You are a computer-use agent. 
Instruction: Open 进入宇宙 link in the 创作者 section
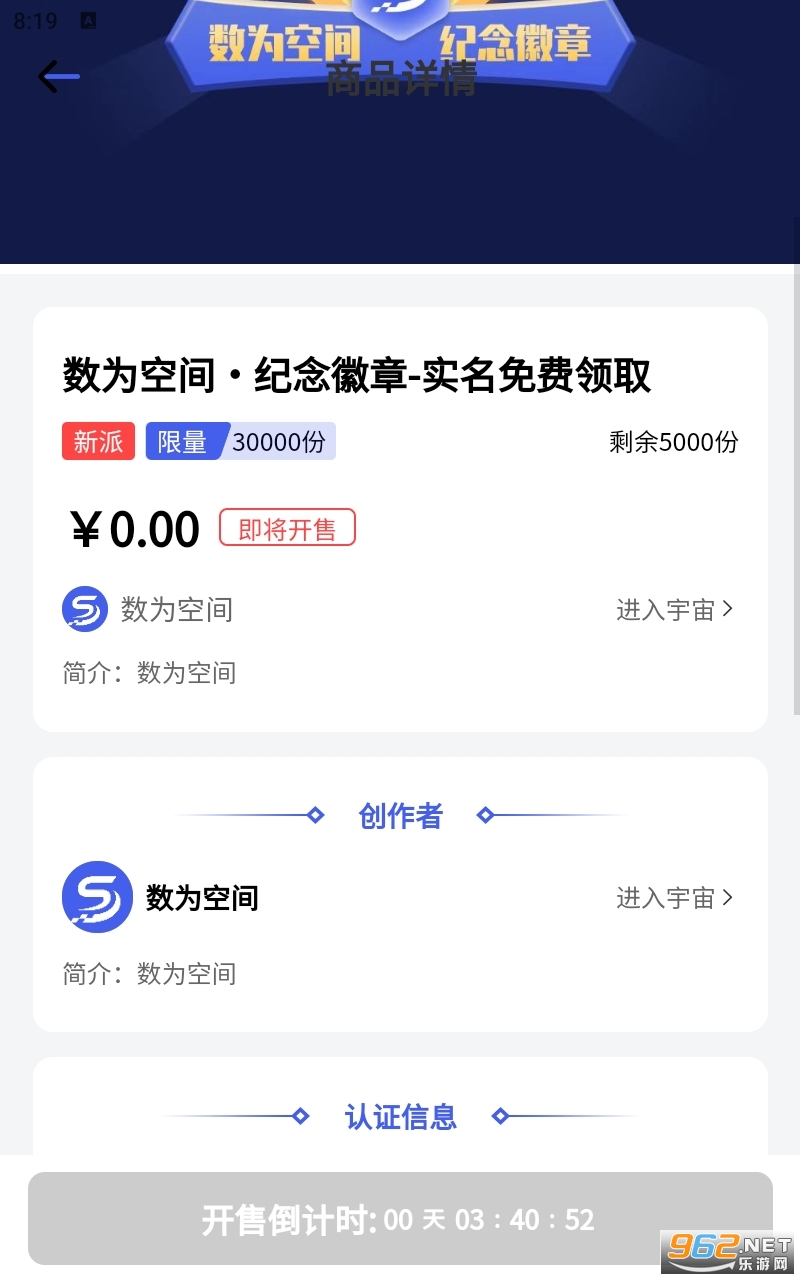tap(674, 898)
